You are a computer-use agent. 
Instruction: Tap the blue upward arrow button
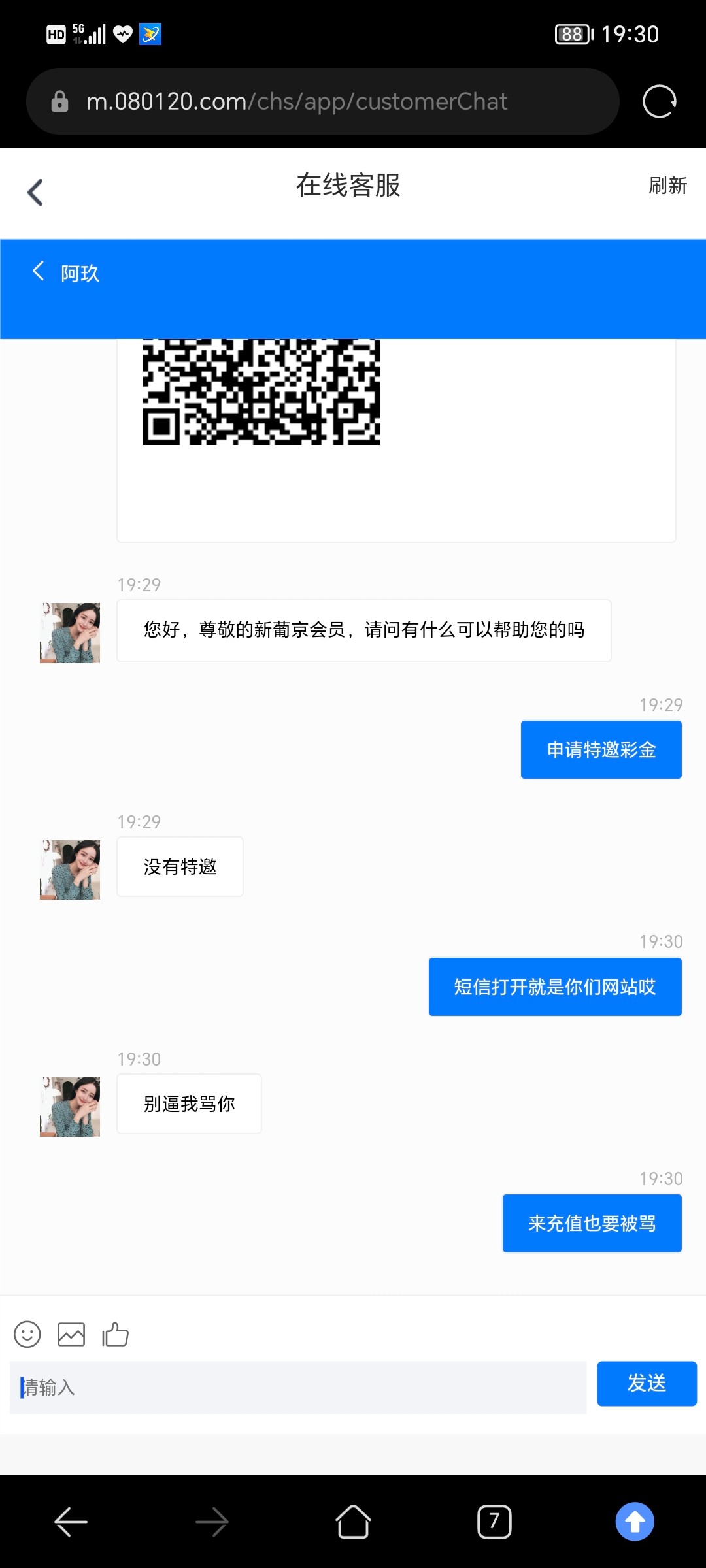tap(634, 1522)
